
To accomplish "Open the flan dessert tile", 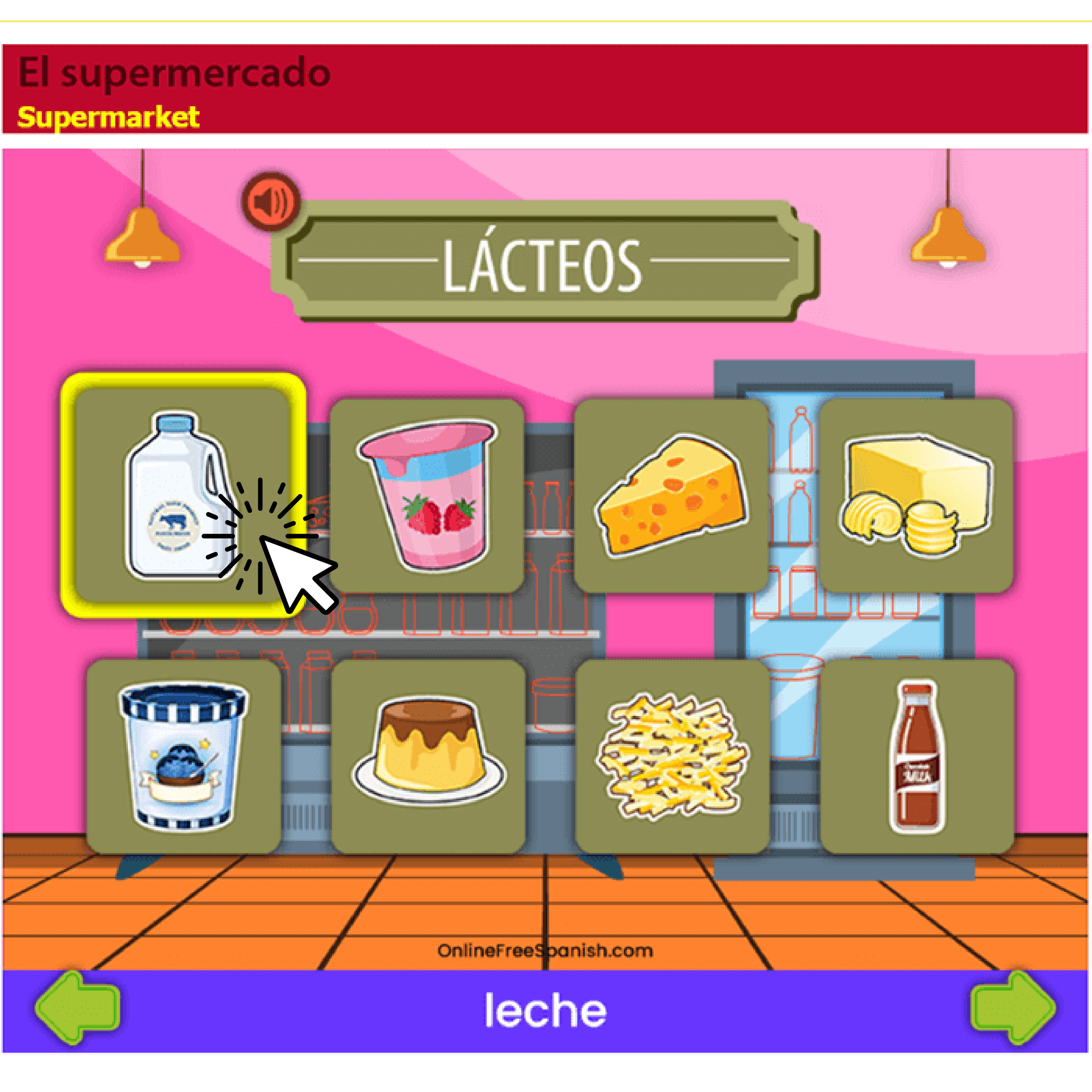I will pyautogui.click(x=428, y=756).
